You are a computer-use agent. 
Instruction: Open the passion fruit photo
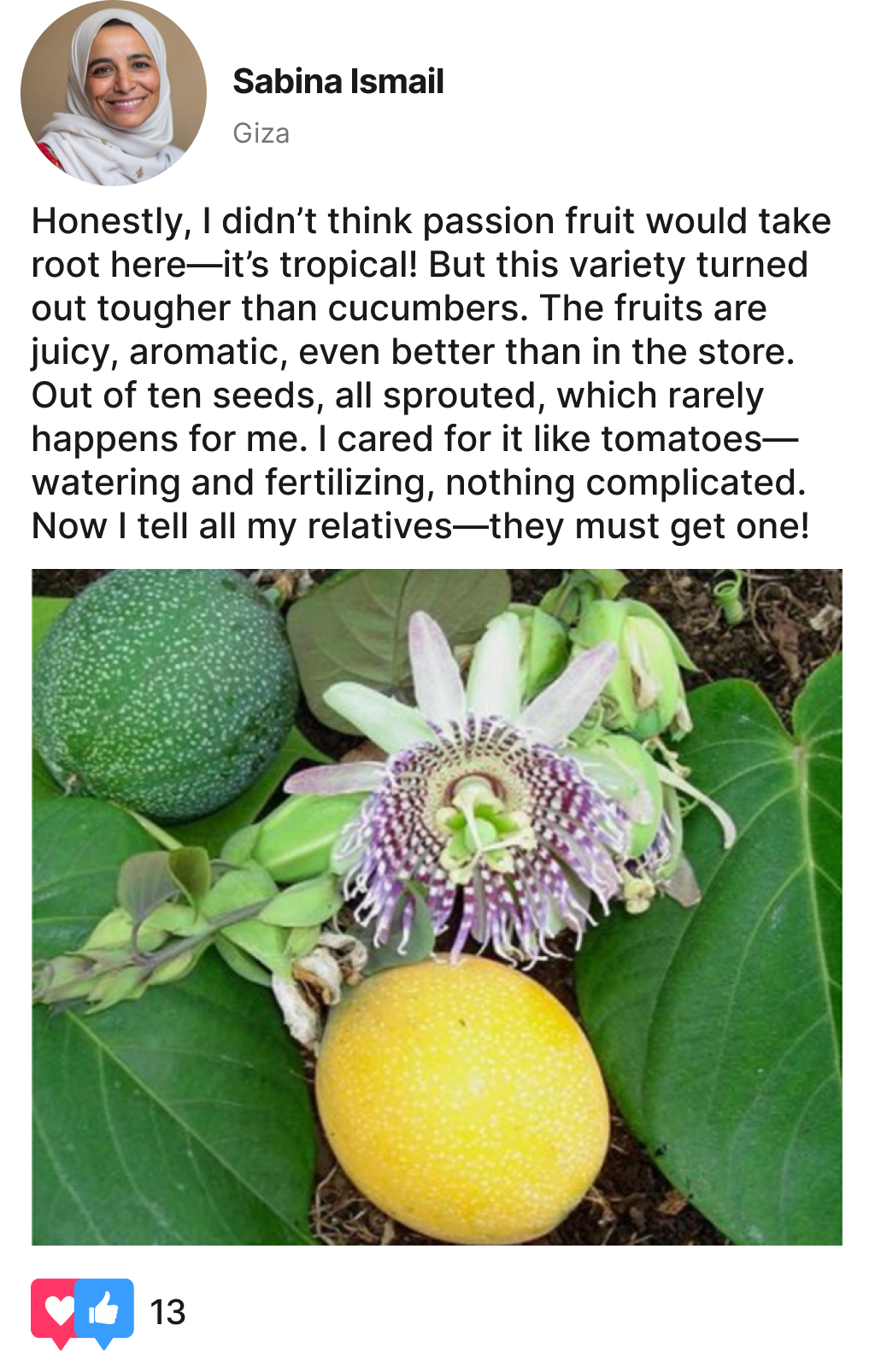pyautogui.click(x=437, y=906)
